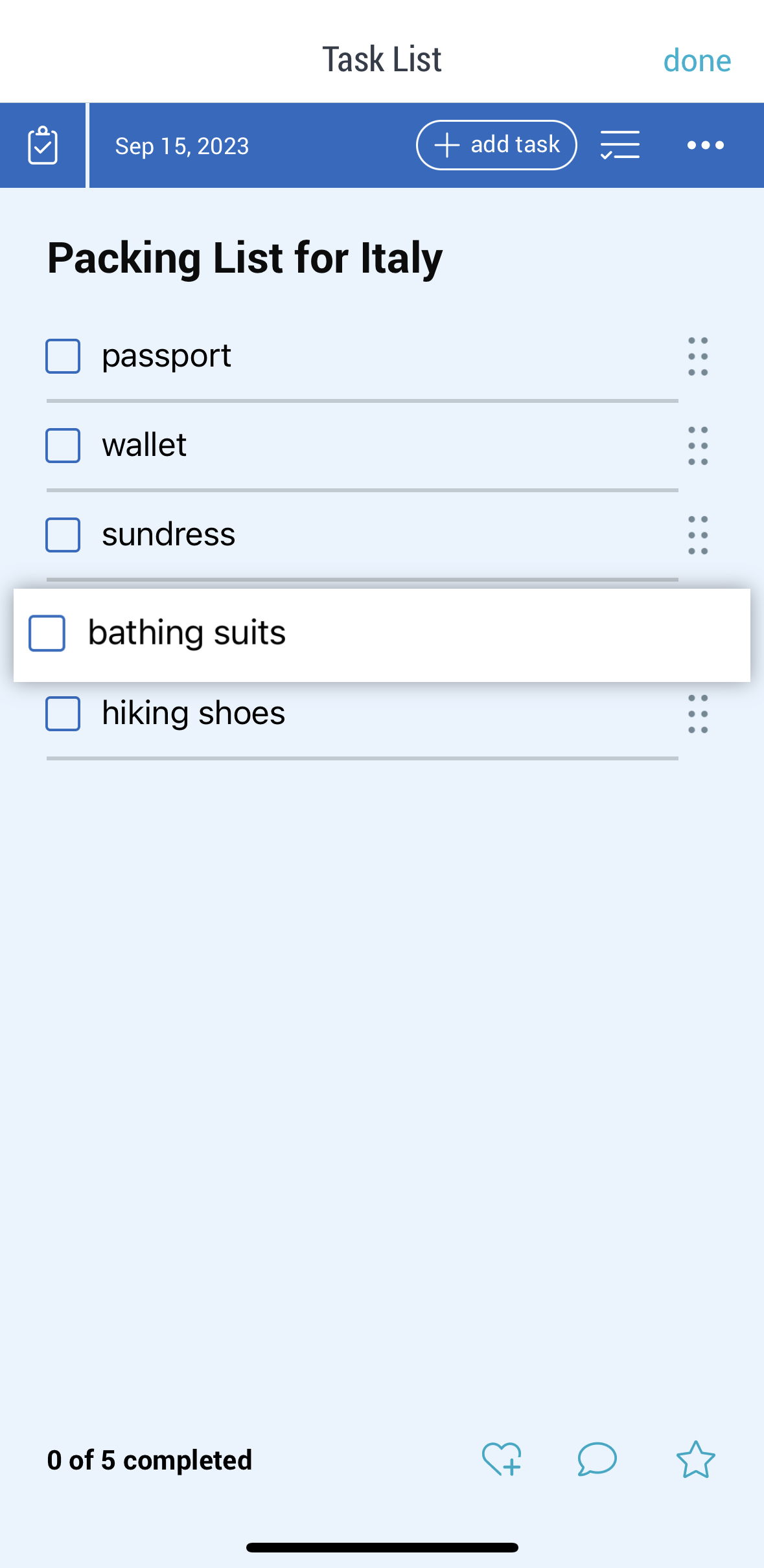Open comments bubble
The width and height of the screenshot is (764, 1568).
point(597,1459)
